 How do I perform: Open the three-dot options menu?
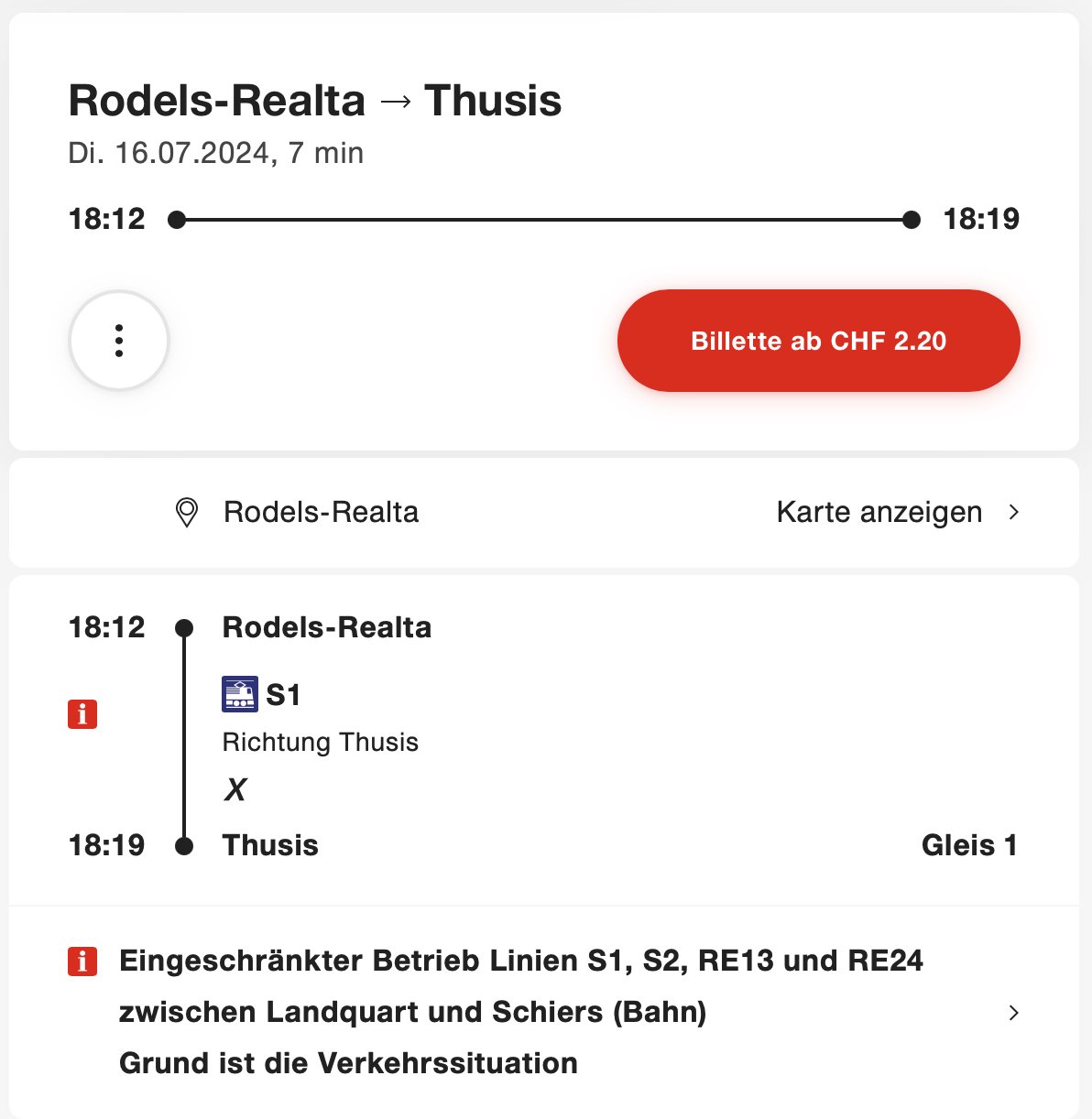[119, 341]
